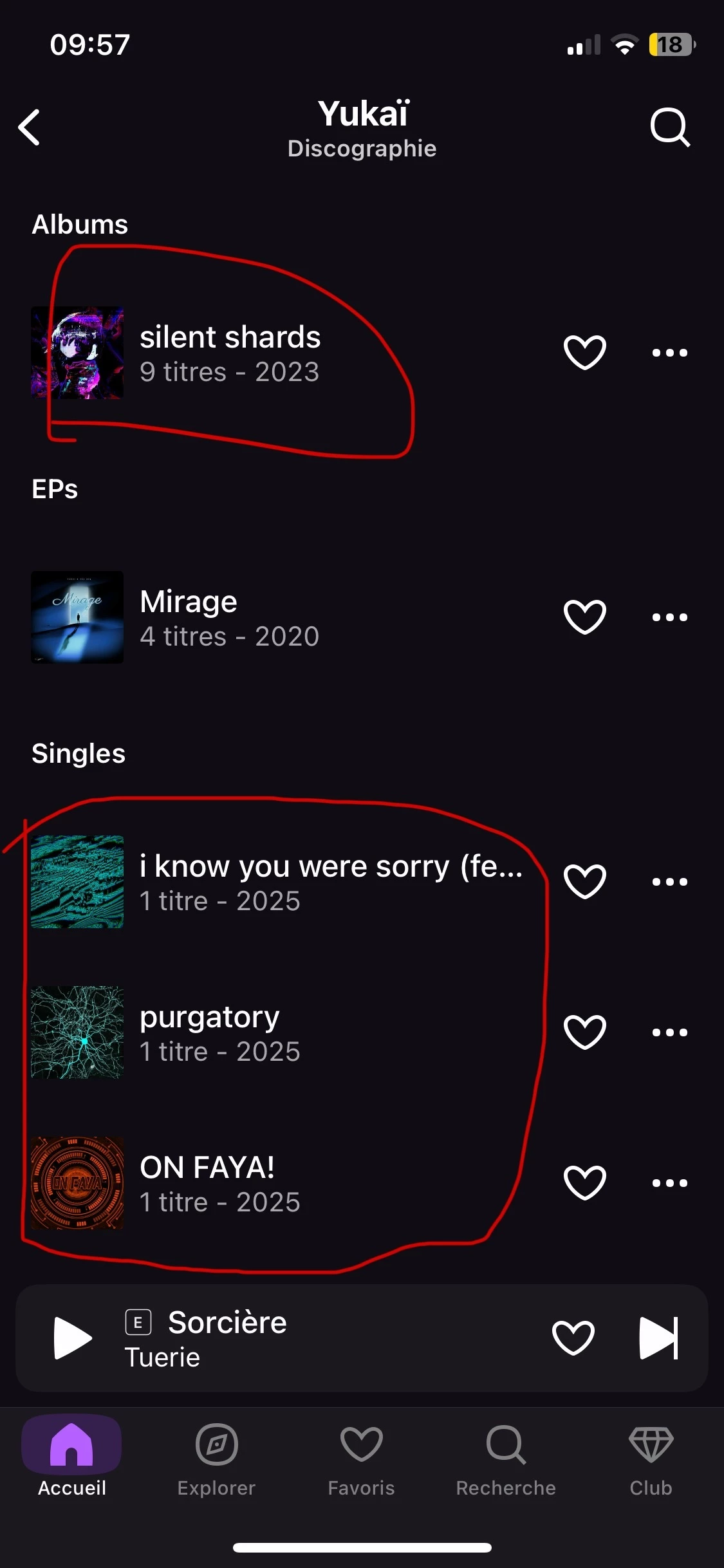Play Sorcière in the mini player
The width and height of the screenshot is (724, 1568).
click(x=72, y=1338)
